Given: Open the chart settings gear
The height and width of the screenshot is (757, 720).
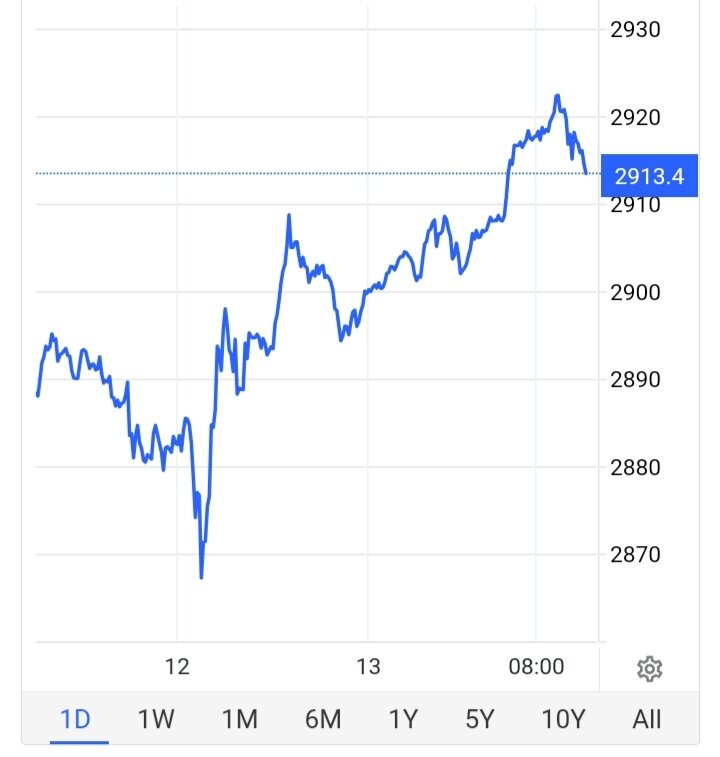Looking at the screenshot, I should tap(649, 668).
